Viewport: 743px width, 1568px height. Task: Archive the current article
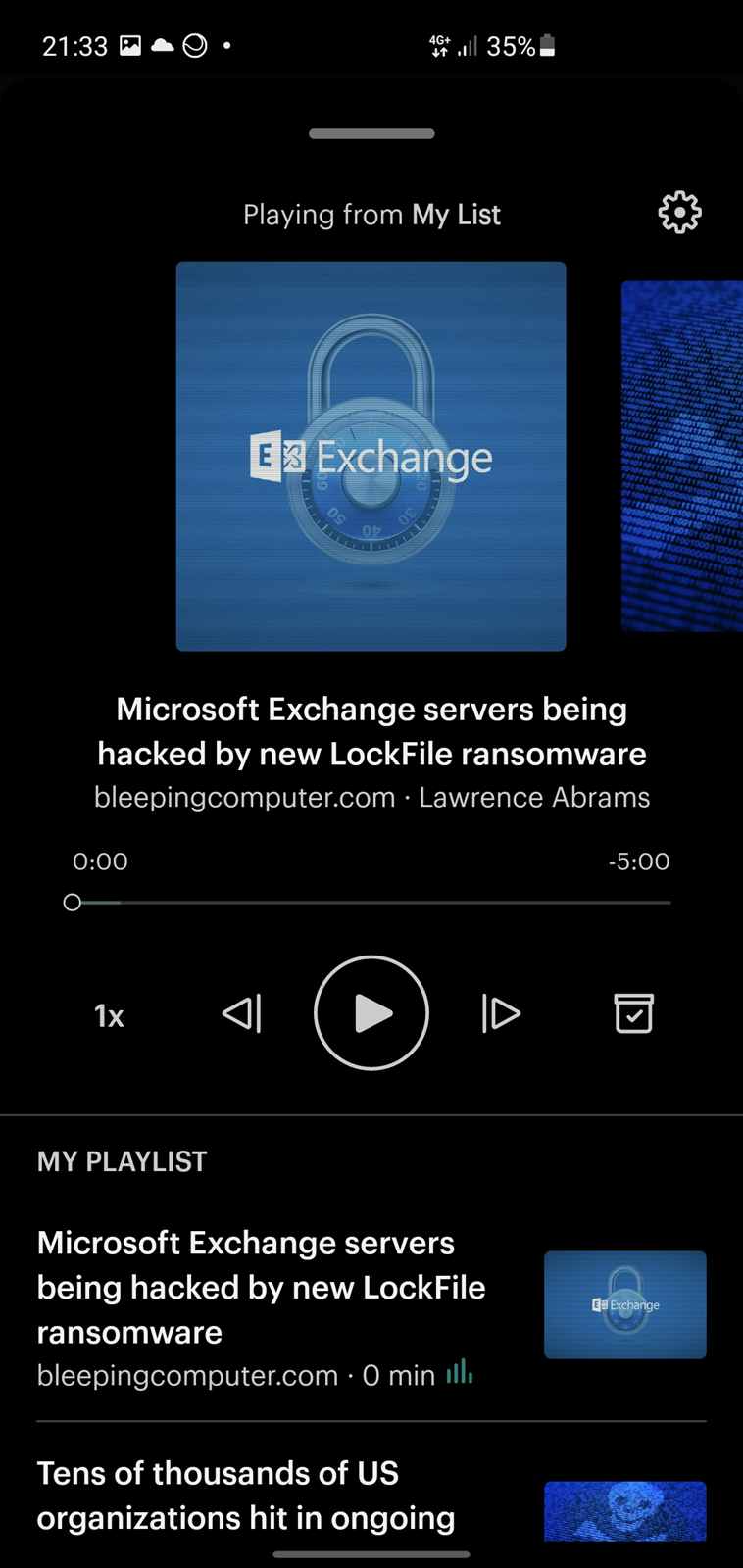[x=633, y=1013]
